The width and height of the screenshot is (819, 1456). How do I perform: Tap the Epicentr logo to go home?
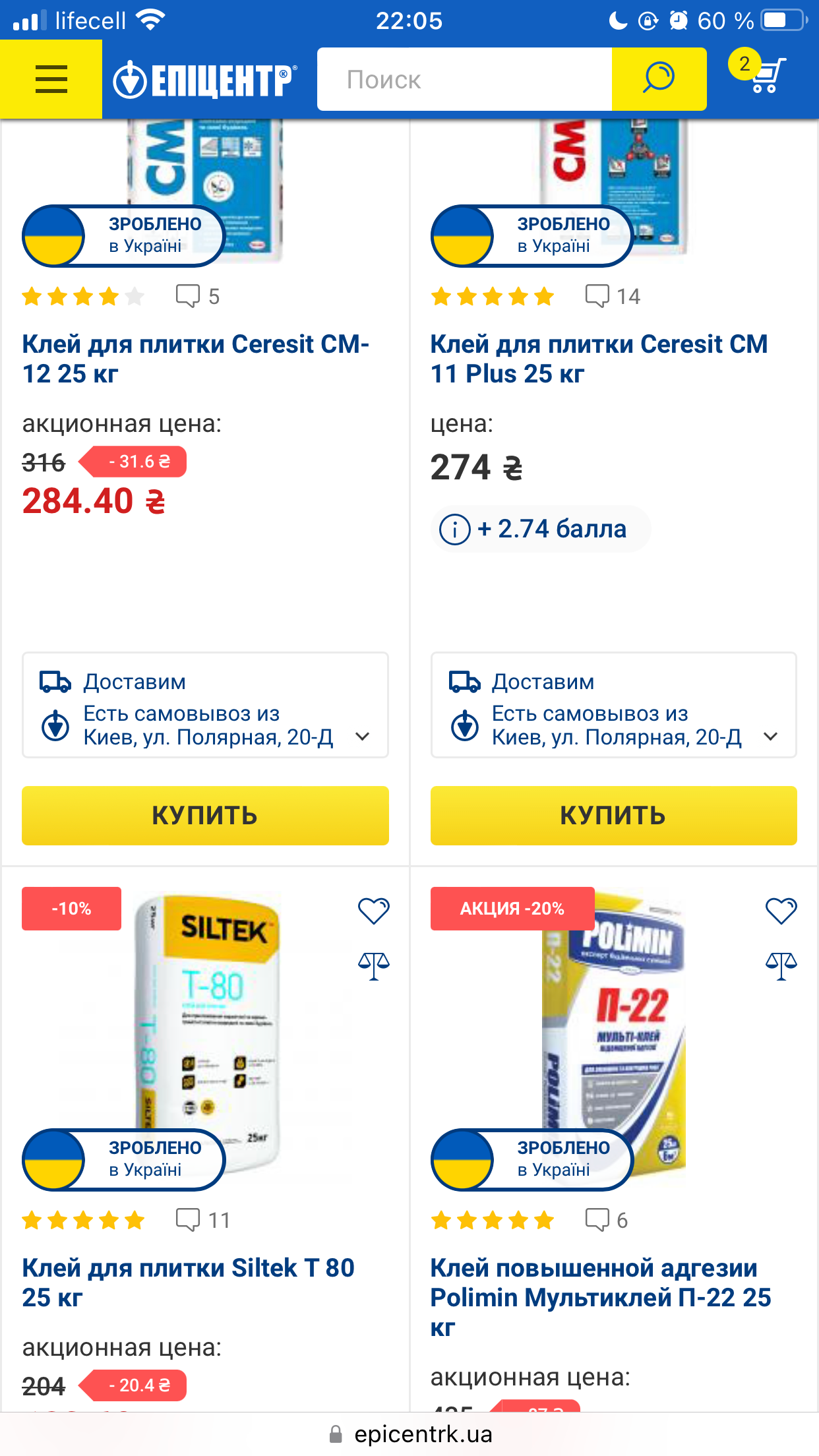pyautogui.click(x=205, y=80)
